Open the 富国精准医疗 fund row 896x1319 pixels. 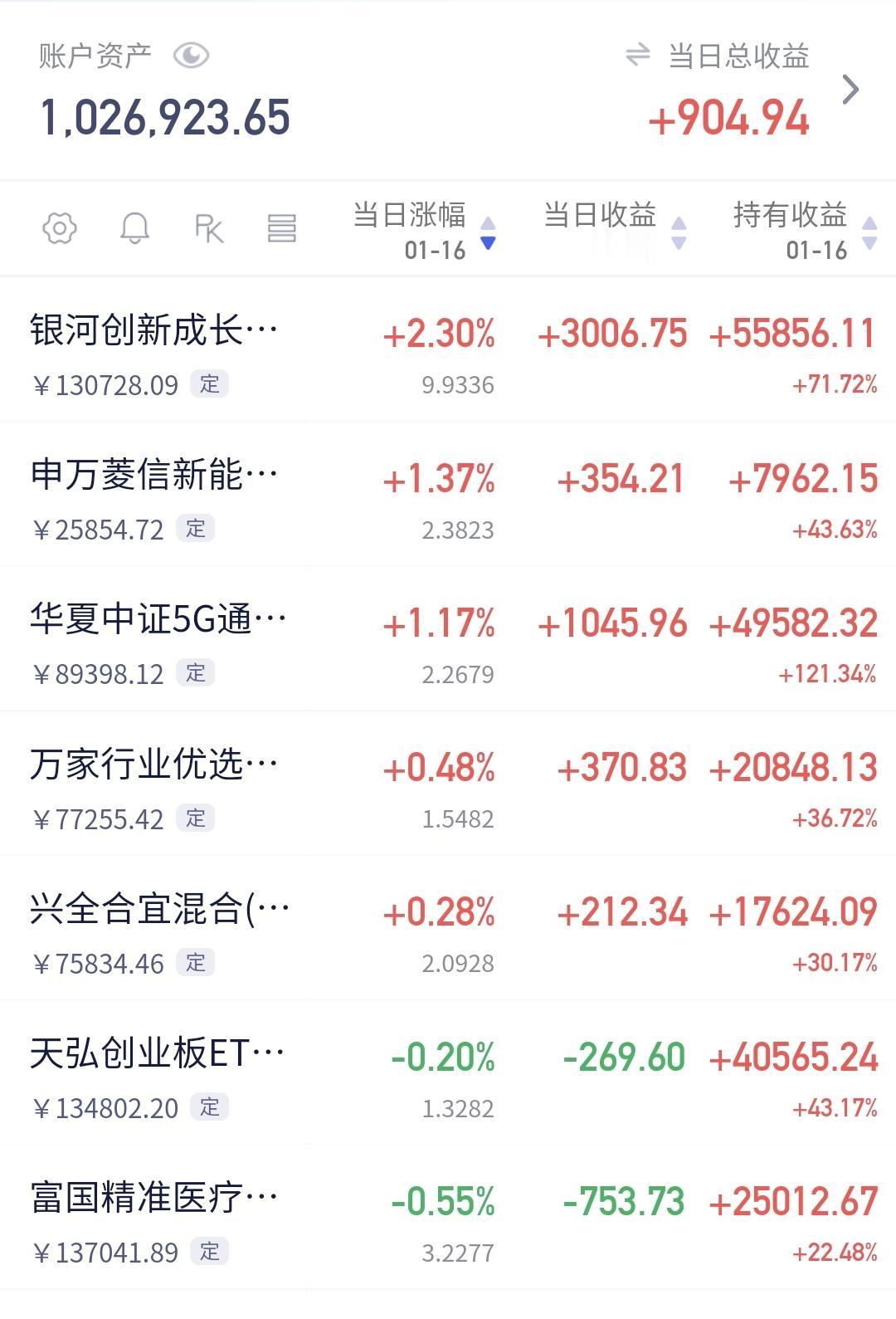pos(448,1217)
